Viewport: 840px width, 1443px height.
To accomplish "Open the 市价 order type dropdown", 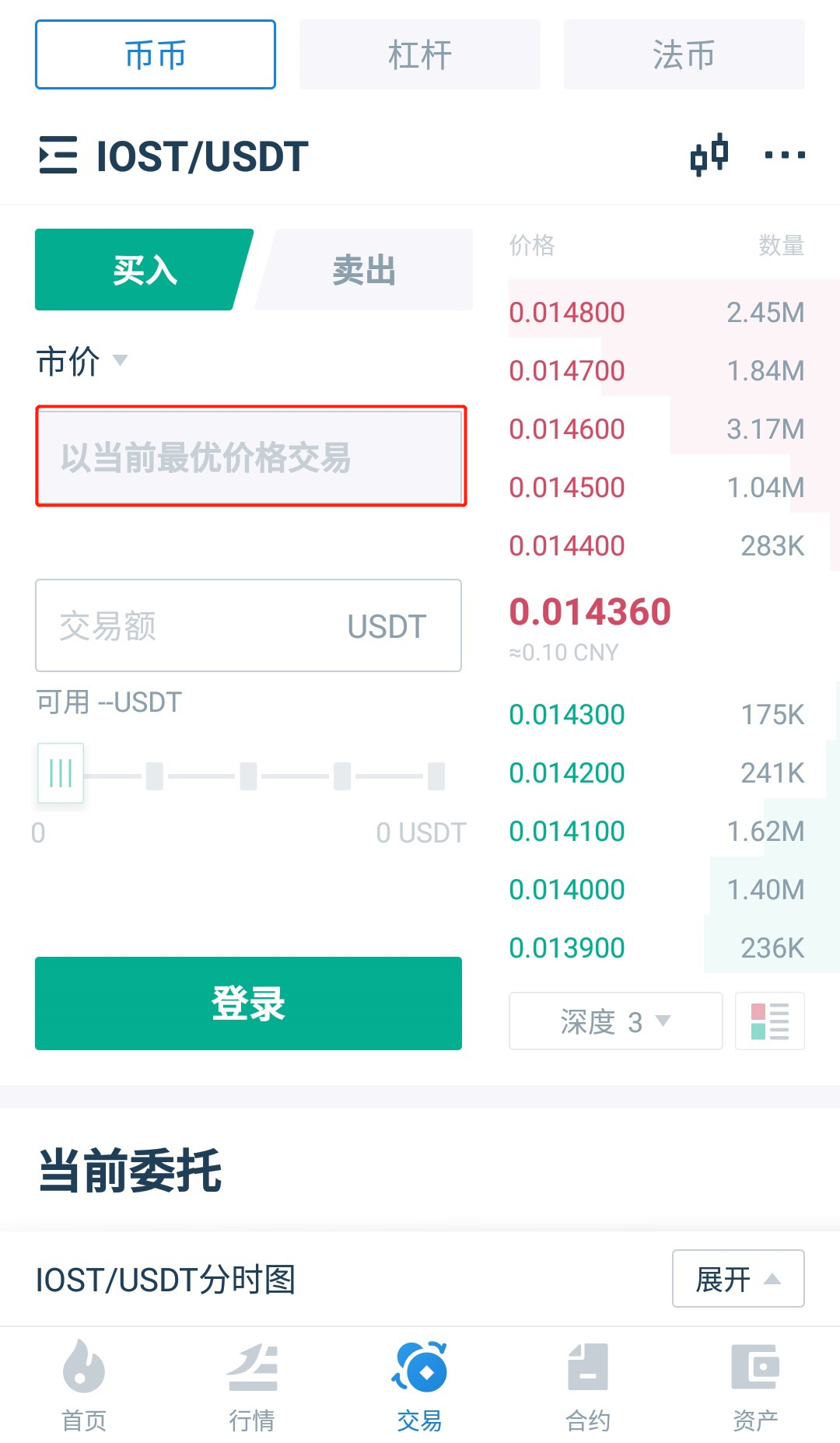I will coord(84,361).
